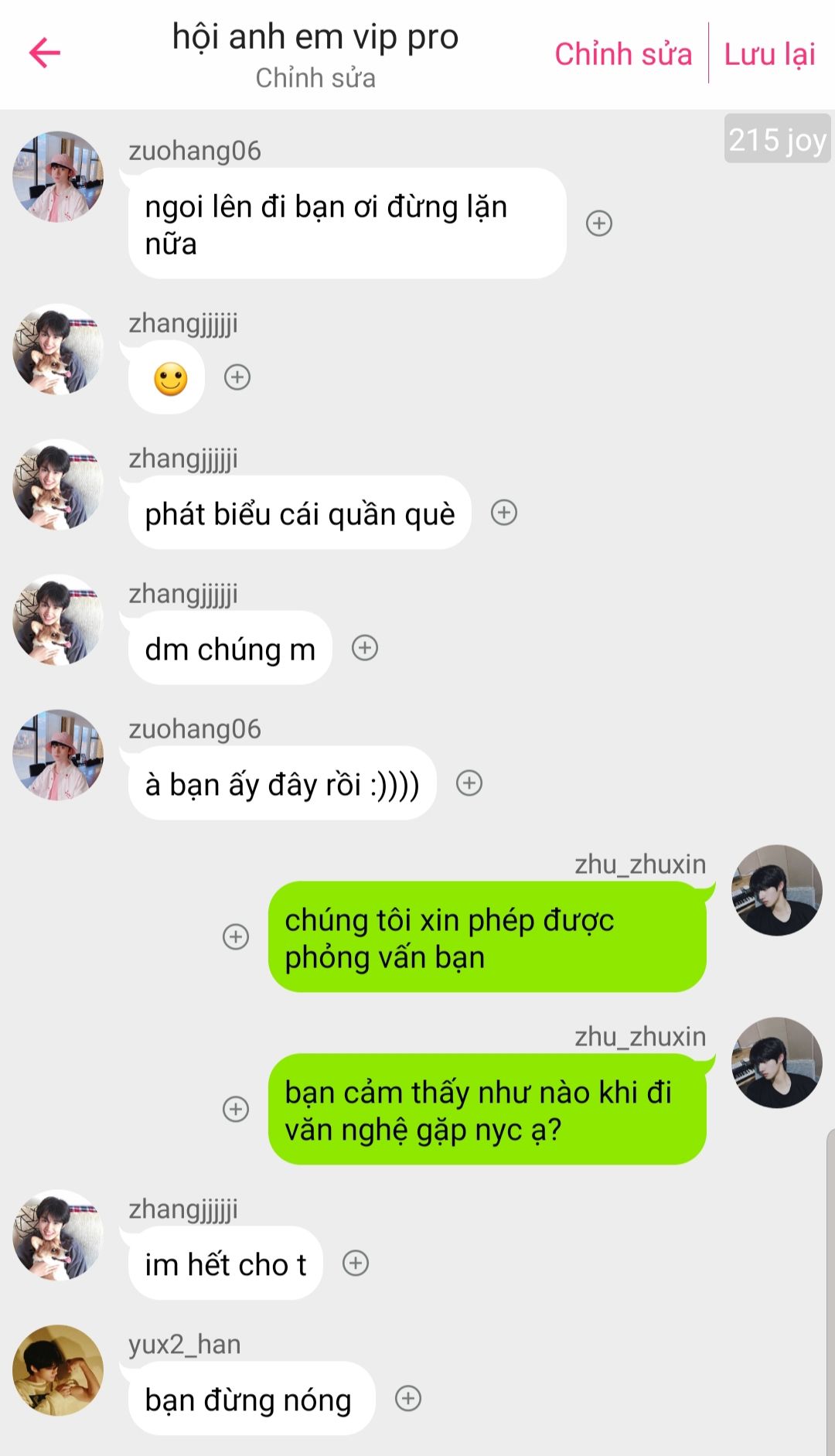
Task: Tap plus icon beside "dm chúng m"
Action: (x=365, y=648)
